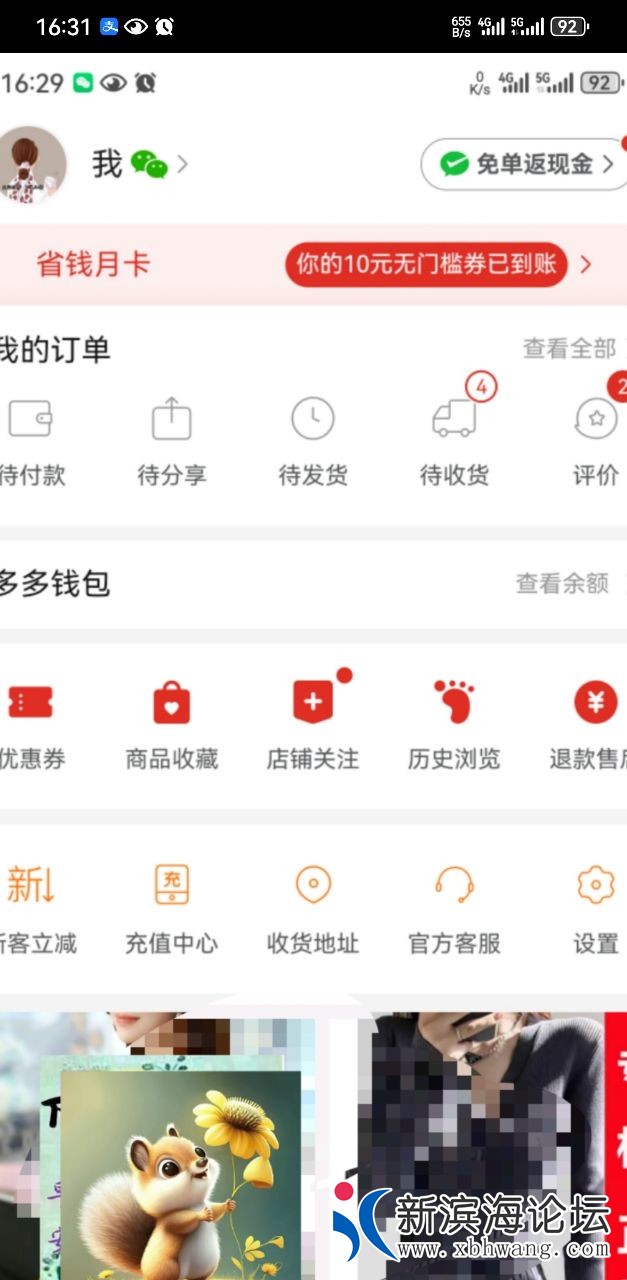Open 优惠券 coupons
Viewport: 627px width, 1280px height.
(x=30, y=725)
